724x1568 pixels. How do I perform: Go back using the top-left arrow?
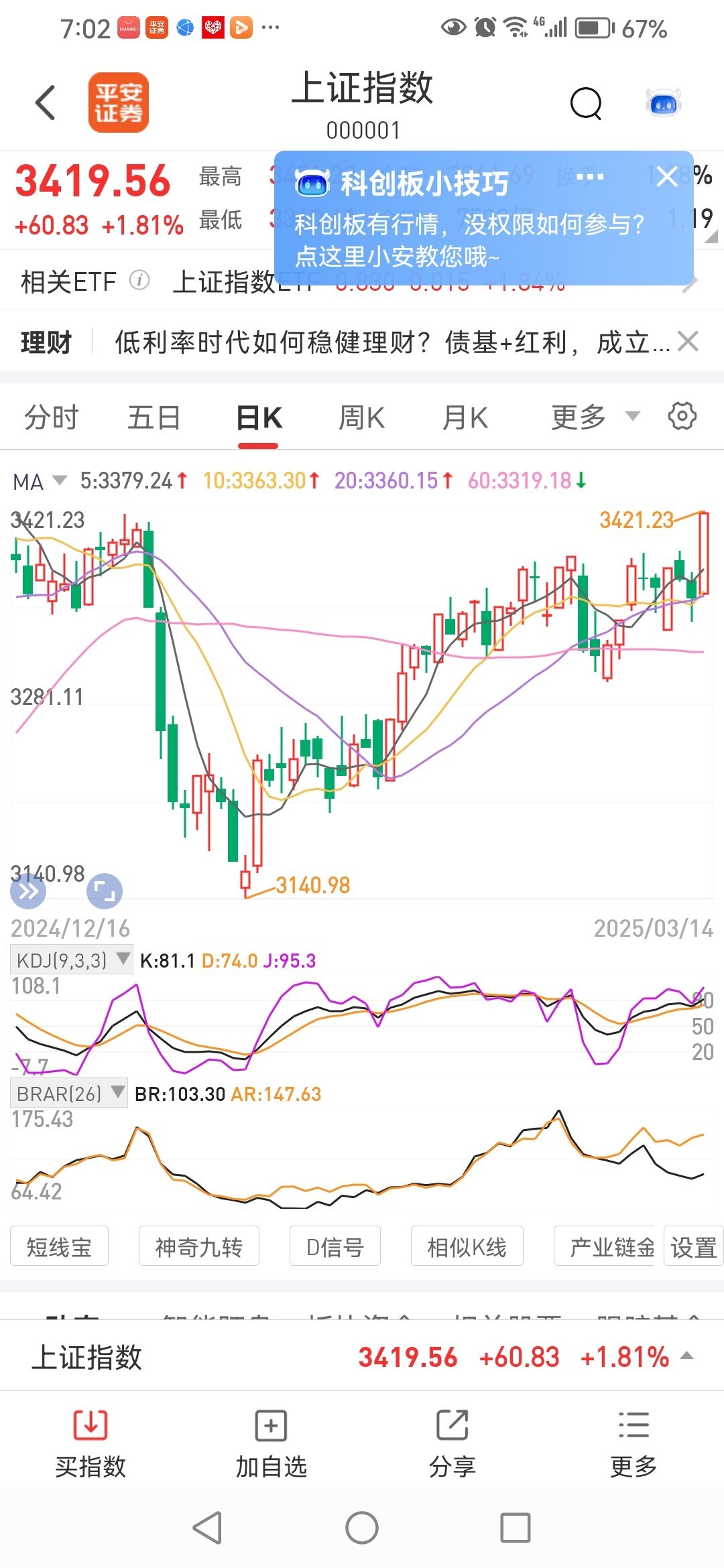tap(46, 103)
